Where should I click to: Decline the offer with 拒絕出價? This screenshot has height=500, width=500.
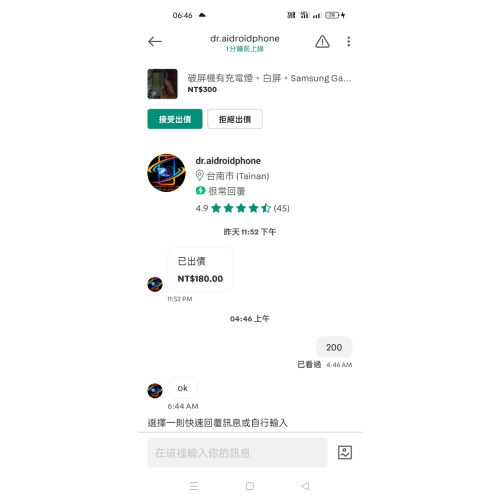(x=235, y=119)
